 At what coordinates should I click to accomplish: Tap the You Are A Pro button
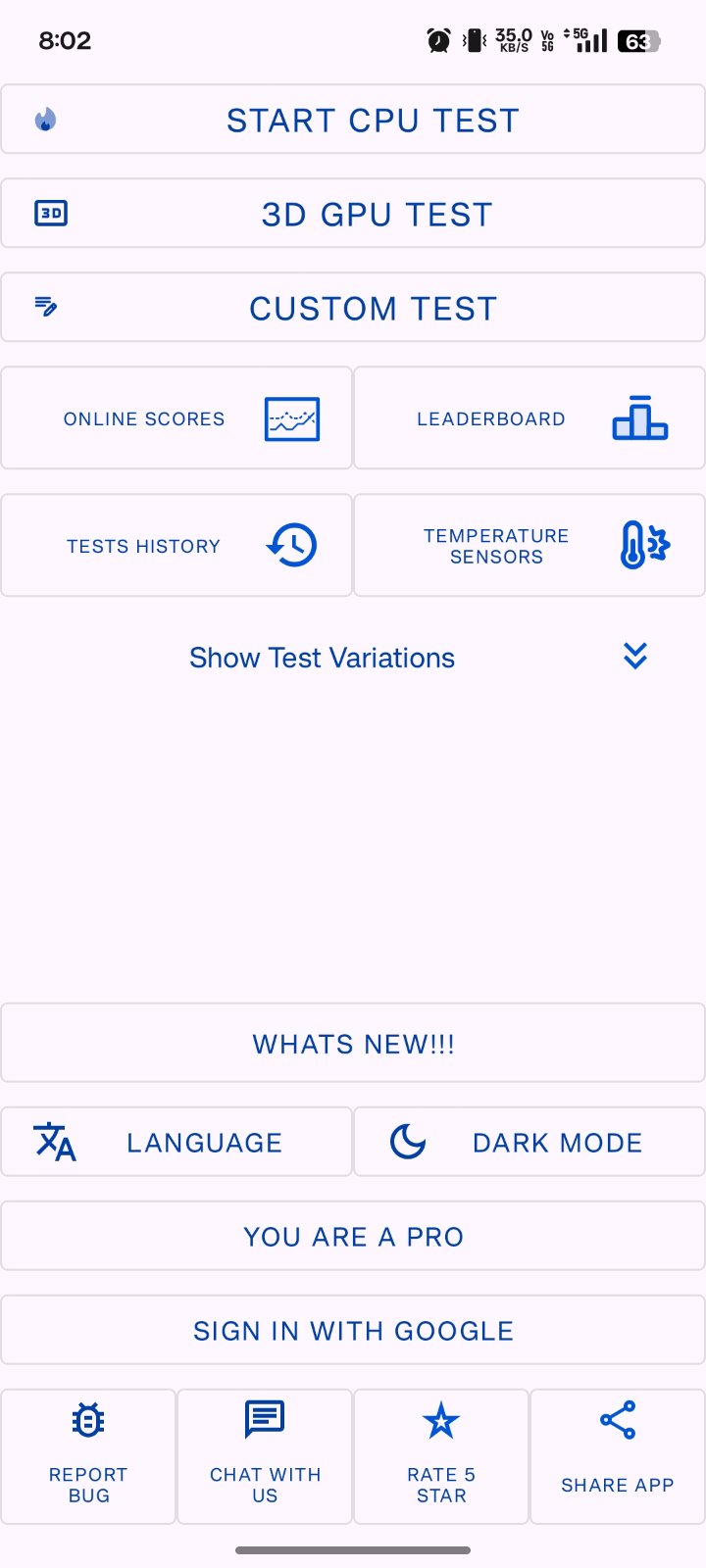(353, 1236)
